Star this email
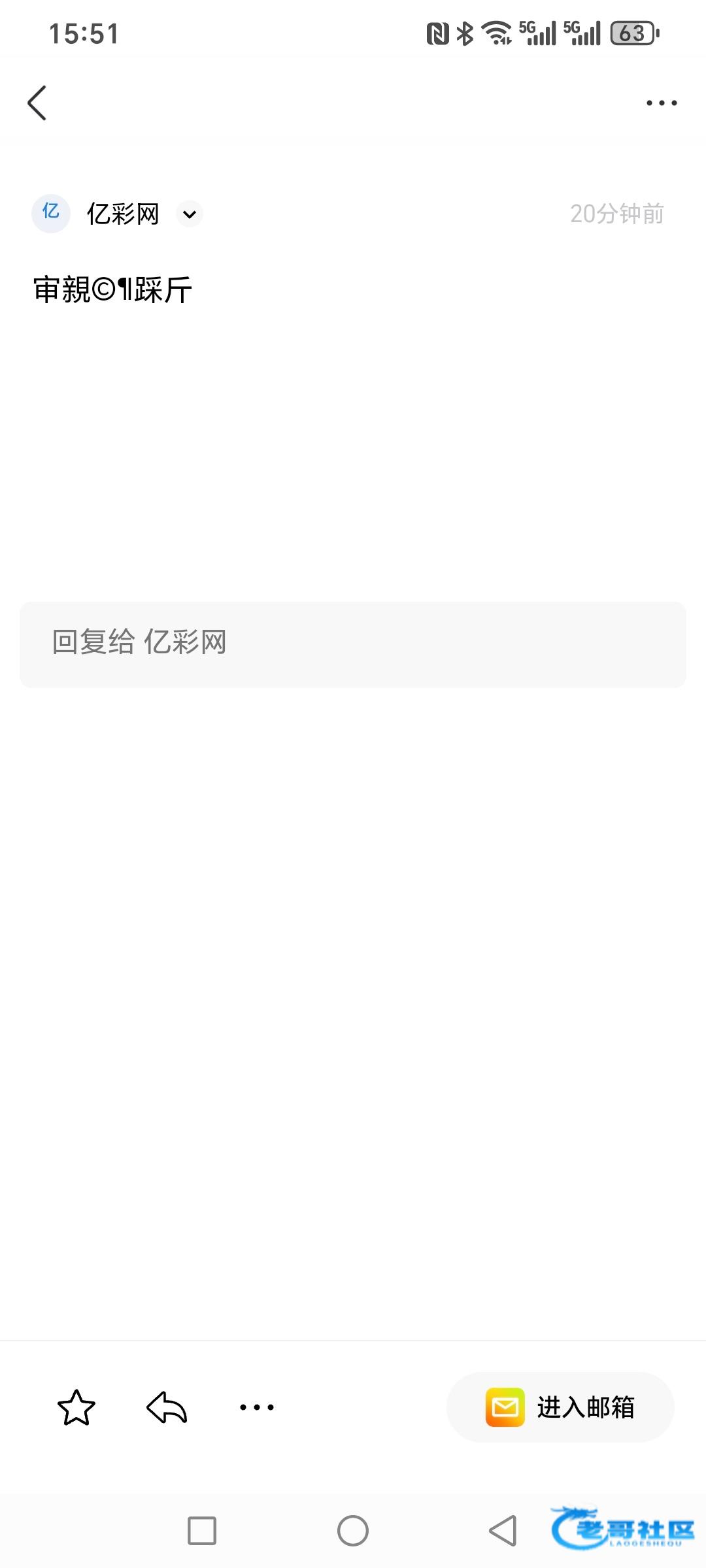 click(x=76, y=1407)
